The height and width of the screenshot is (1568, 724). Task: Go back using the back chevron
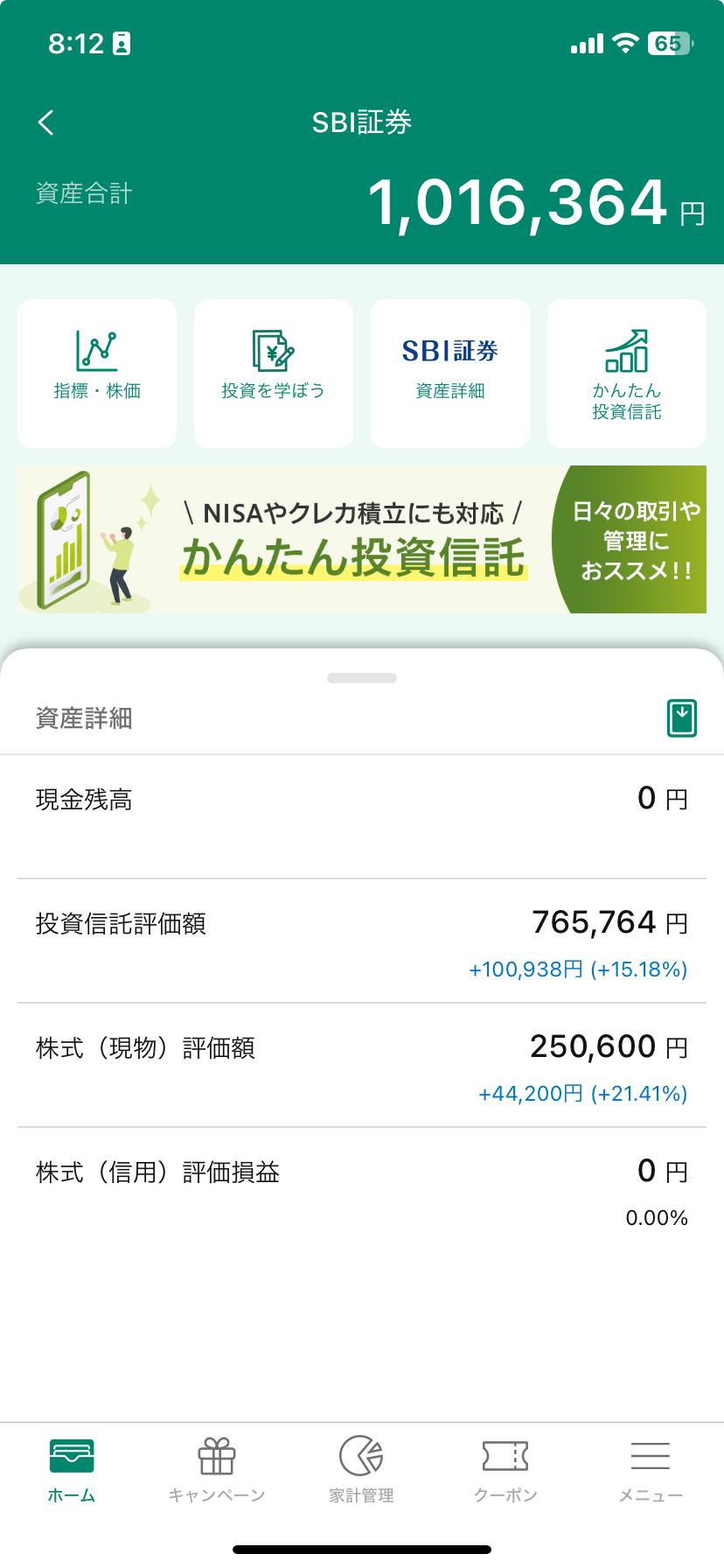click(x=45, y=122)
